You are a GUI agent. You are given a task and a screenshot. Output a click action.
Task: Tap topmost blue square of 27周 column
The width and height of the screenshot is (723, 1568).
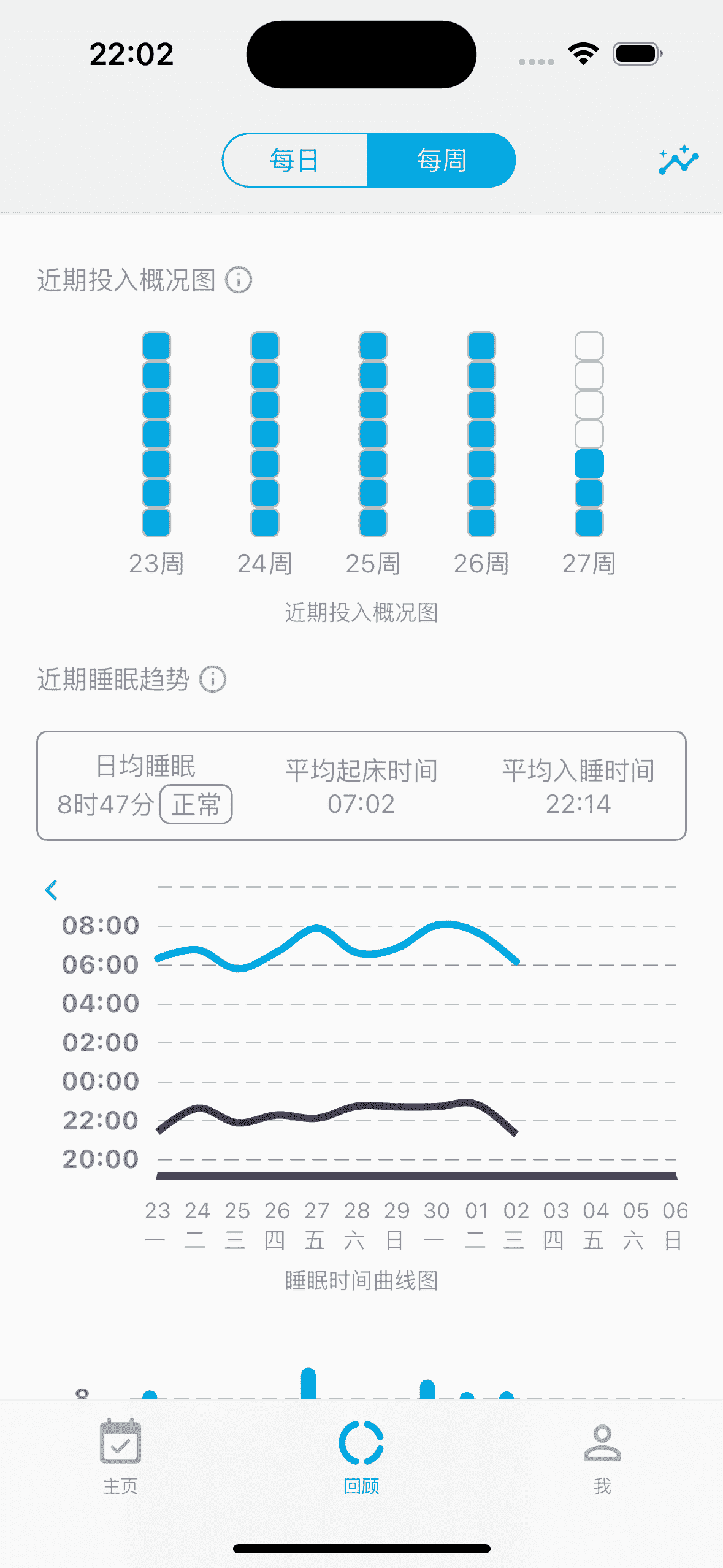(x=589, y=464)
